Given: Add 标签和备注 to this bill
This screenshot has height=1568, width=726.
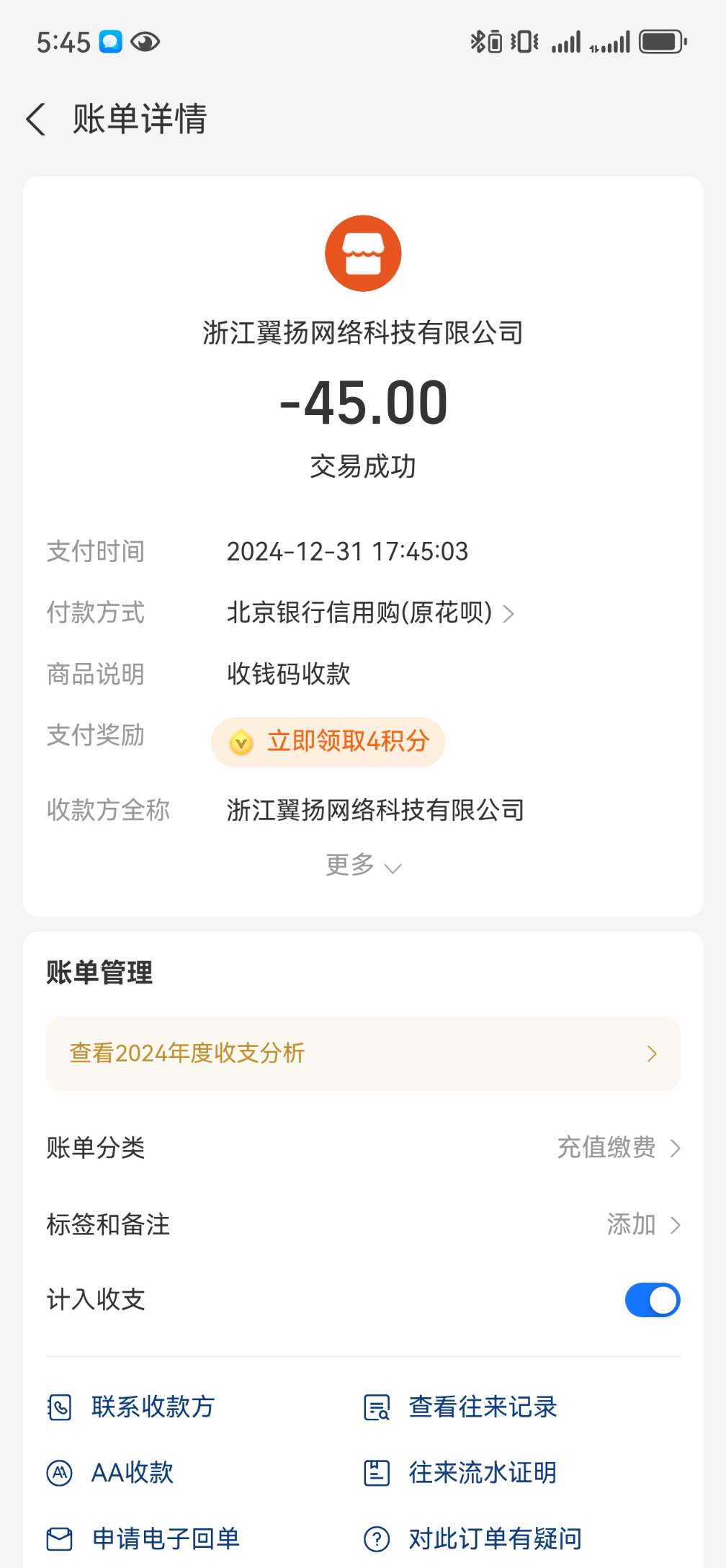Looking at the screenshot, I should (x=642, y=1224).
